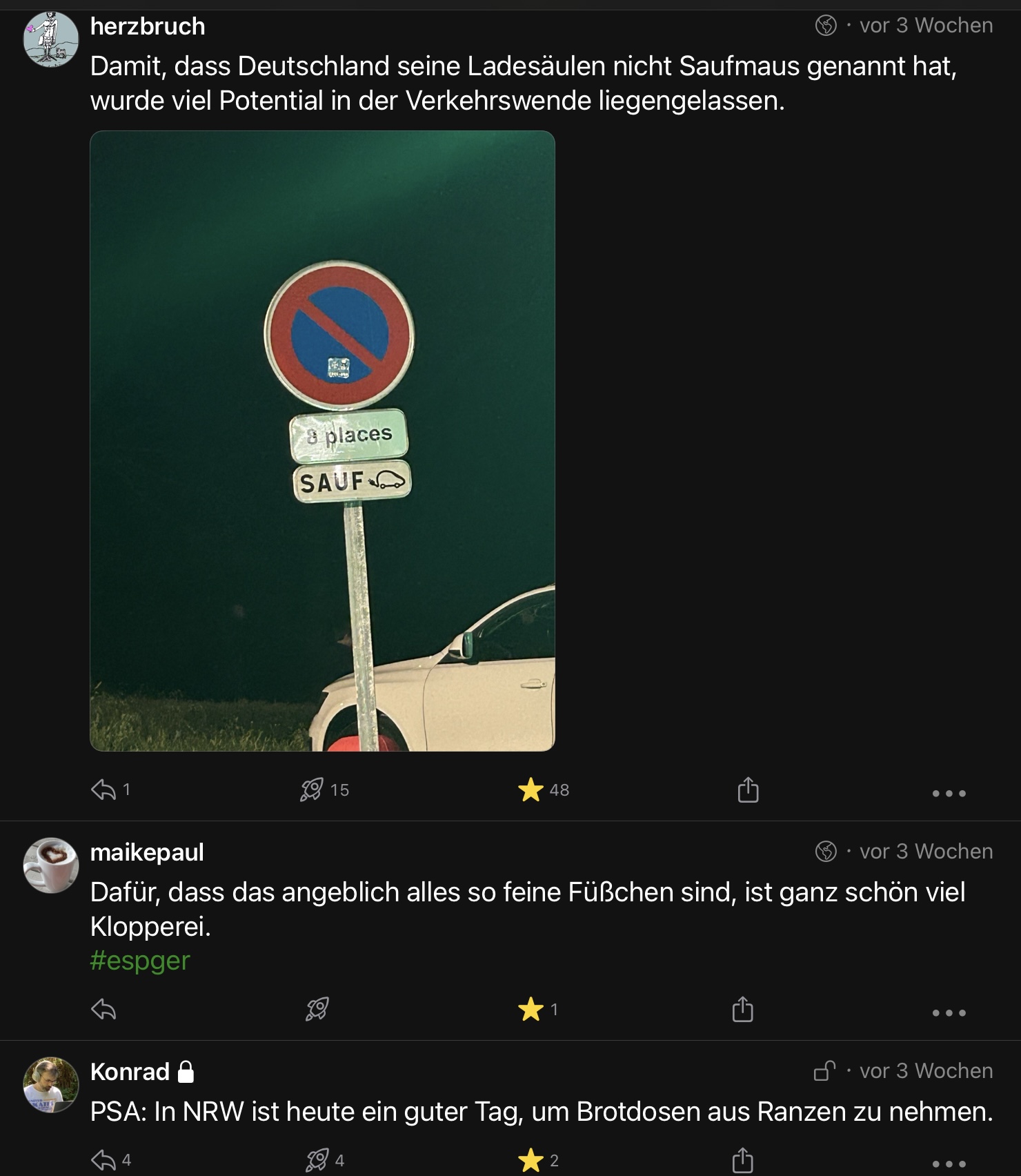
Task: View maikepaul's profile picture
Action: [x=51, y=865]
